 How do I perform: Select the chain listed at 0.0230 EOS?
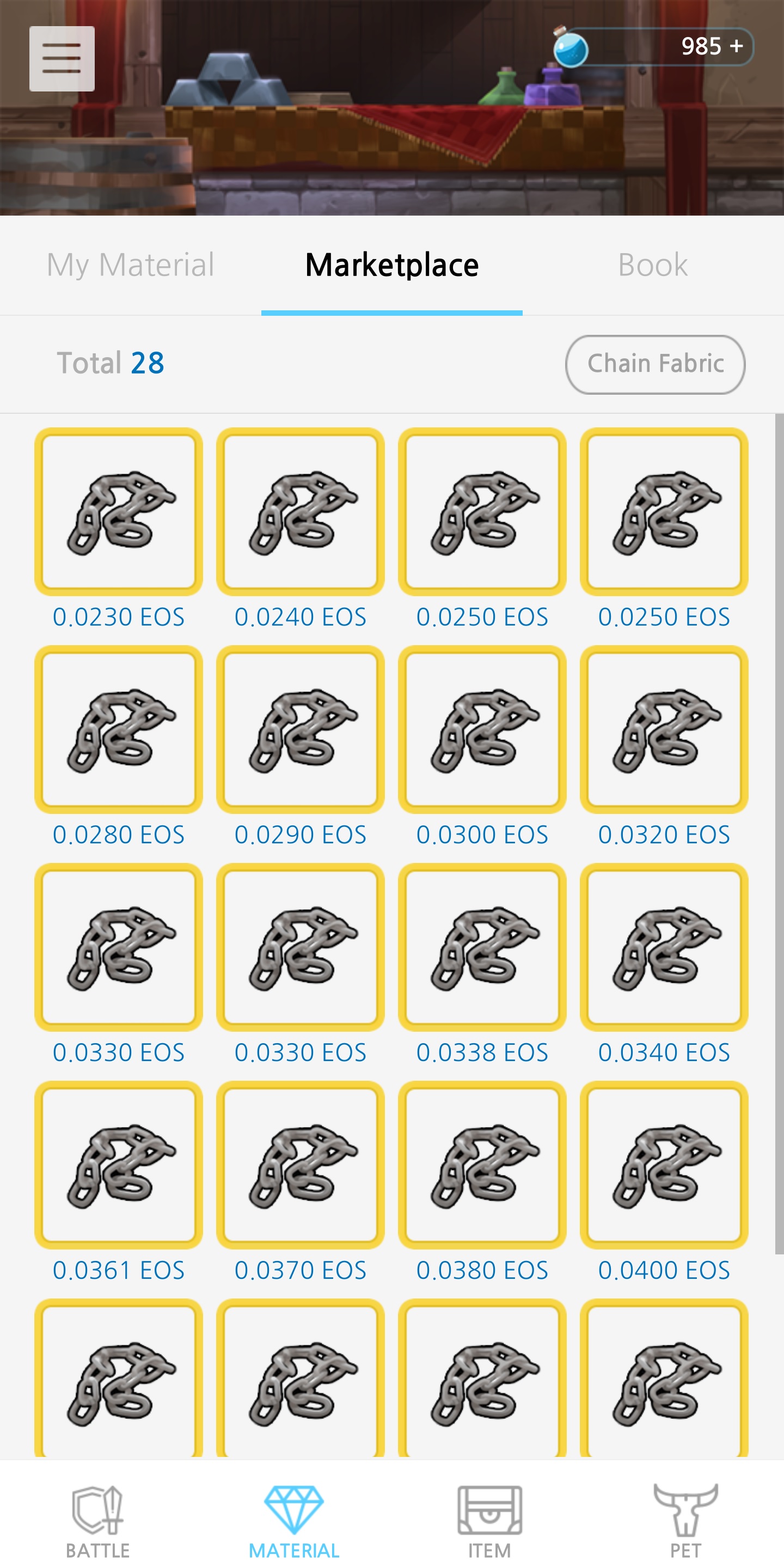pyautogui.click(x=119, y=511)
